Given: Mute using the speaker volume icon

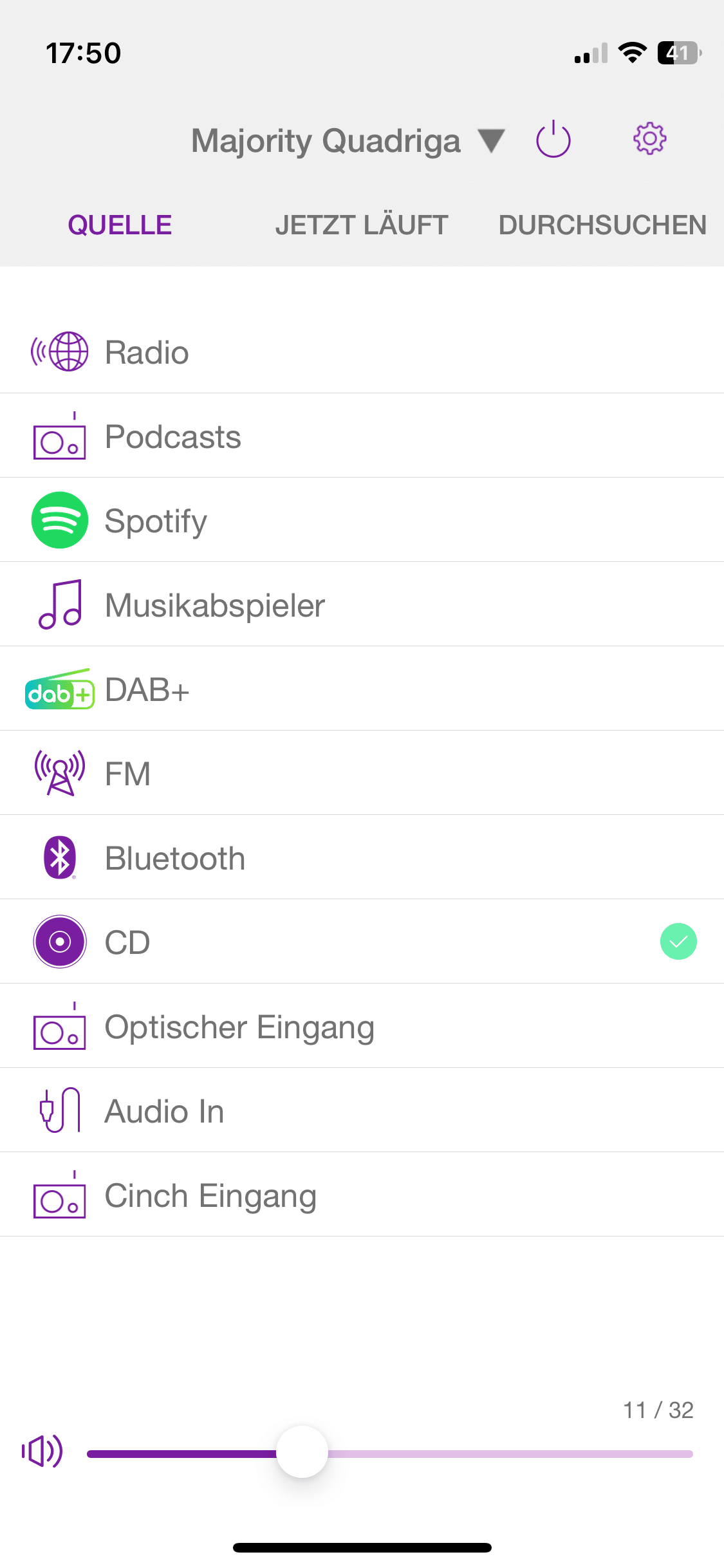Looking at the screenshot, I should point(42,1451).
